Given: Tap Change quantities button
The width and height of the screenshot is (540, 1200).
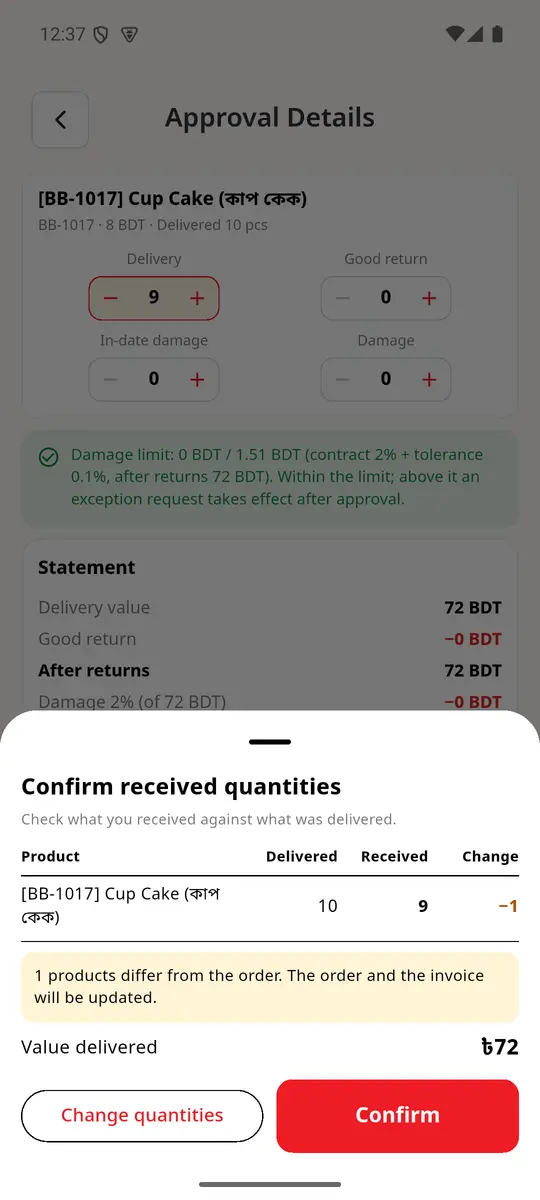Looking at the screenshot, I should [x=142, y=1115].
